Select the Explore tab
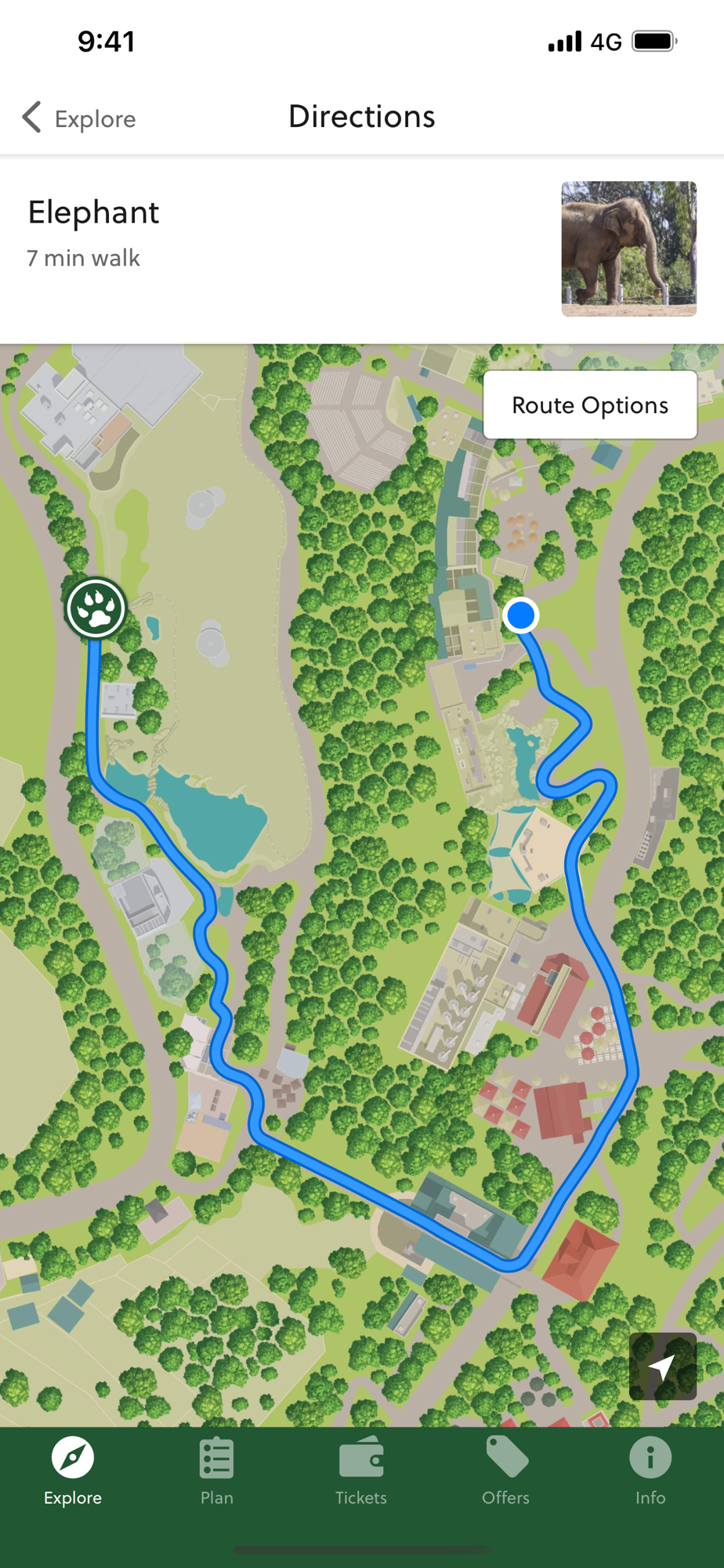Screen dimensions: 724x1568 click(x=73, y=1472)
